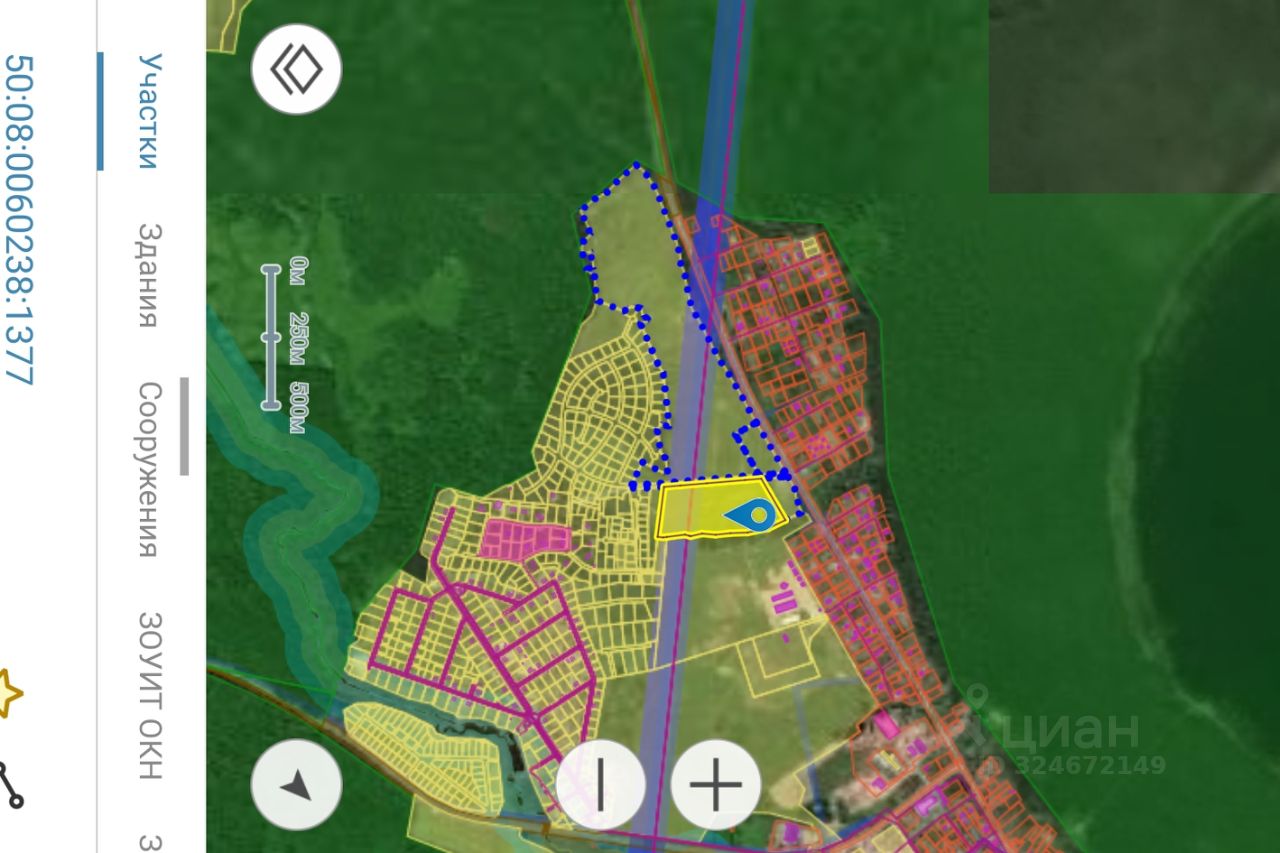Zoom out with the minus button
Screen dimensions: 1280x853
(601, 785)
